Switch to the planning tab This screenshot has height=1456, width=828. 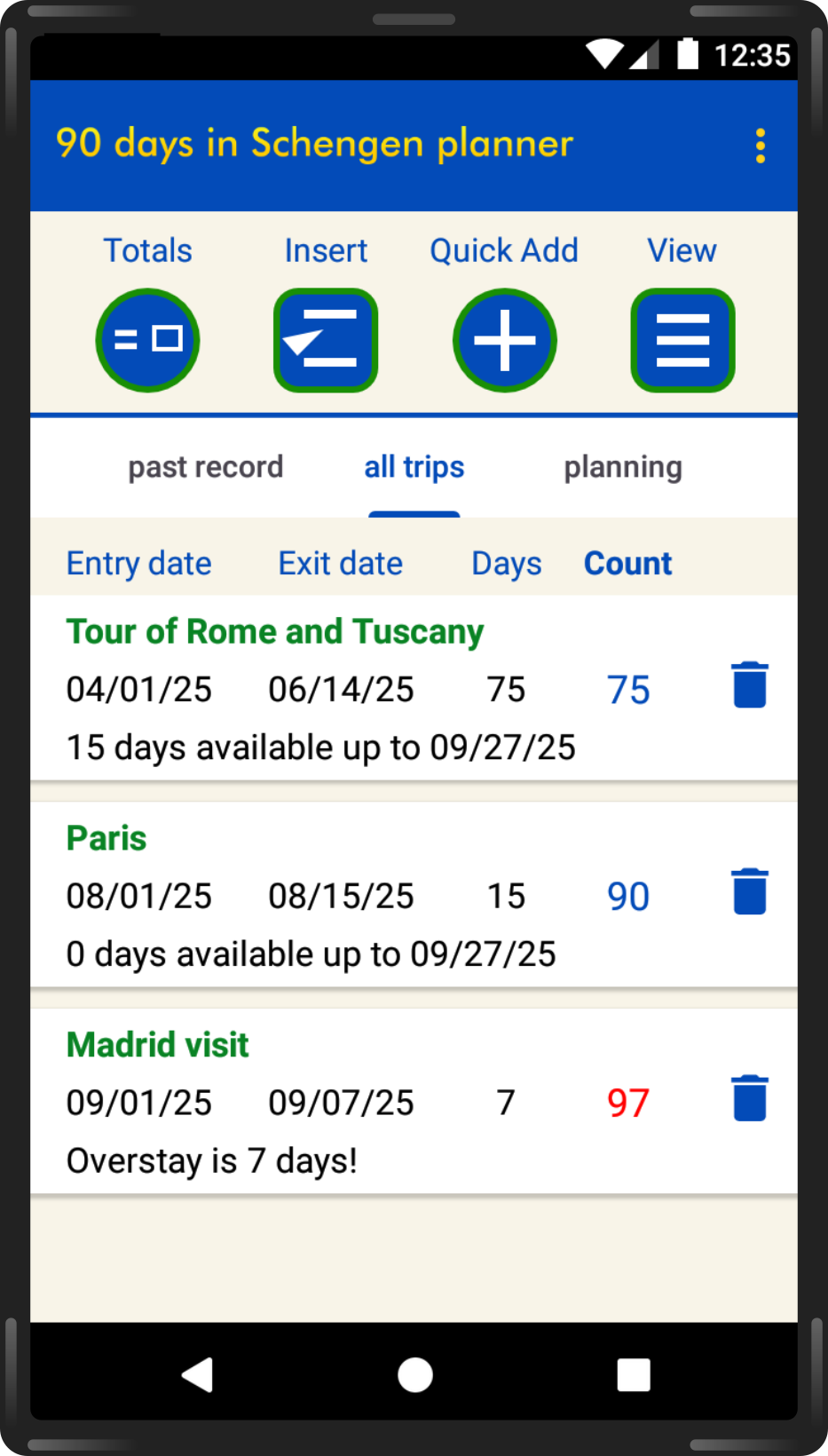(623, 467)
